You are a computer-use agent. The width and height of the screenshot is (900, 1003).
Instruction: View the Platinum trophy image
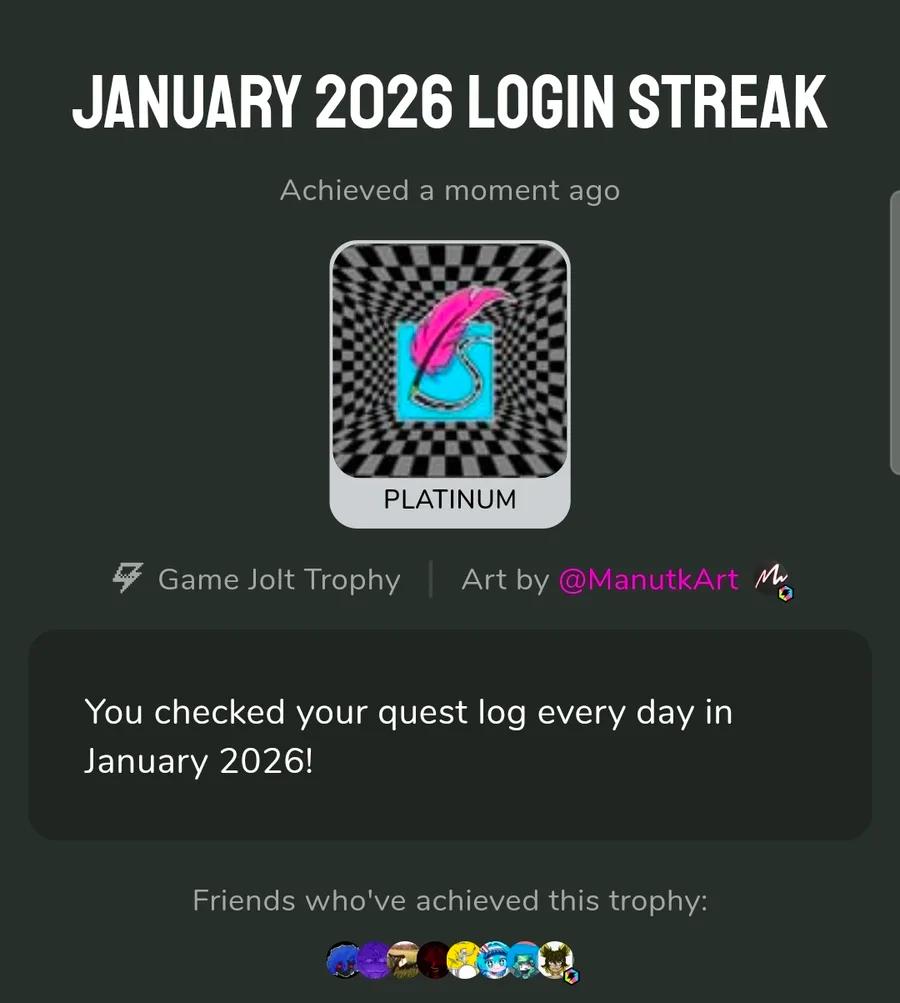pos(450,362)
